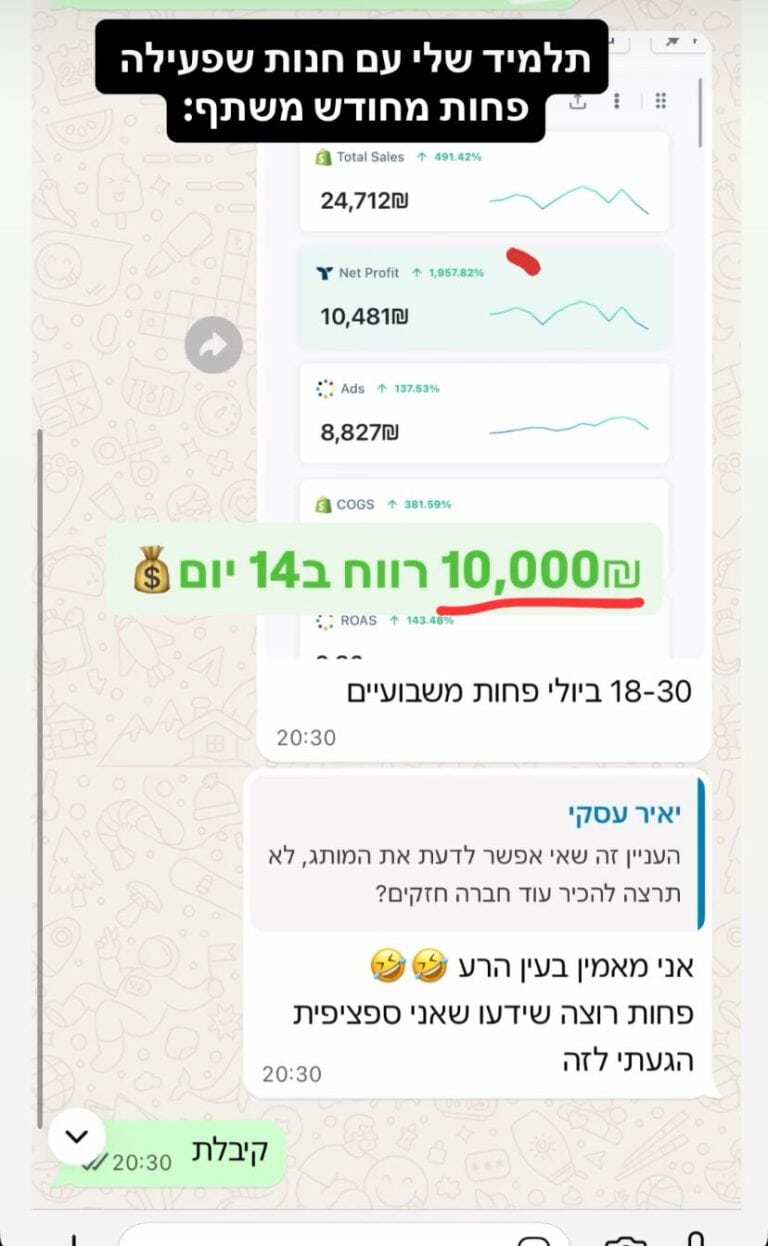
Task: Click the share/export icon above the dashboard
Action: tap(575, 100)
